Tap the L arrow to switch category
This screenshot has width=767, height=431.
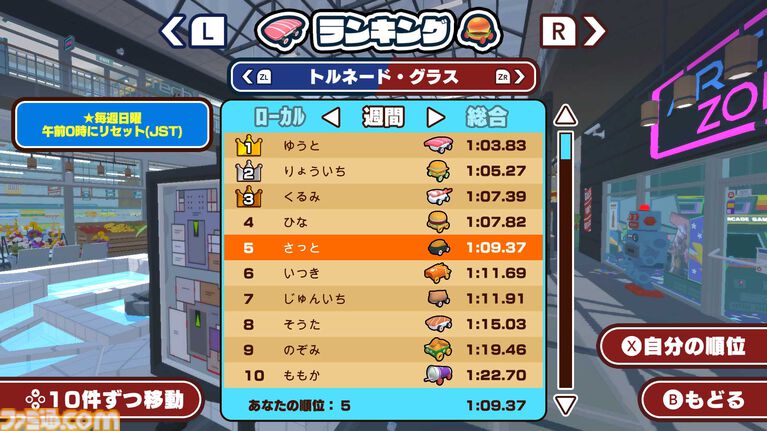[194, 32]
